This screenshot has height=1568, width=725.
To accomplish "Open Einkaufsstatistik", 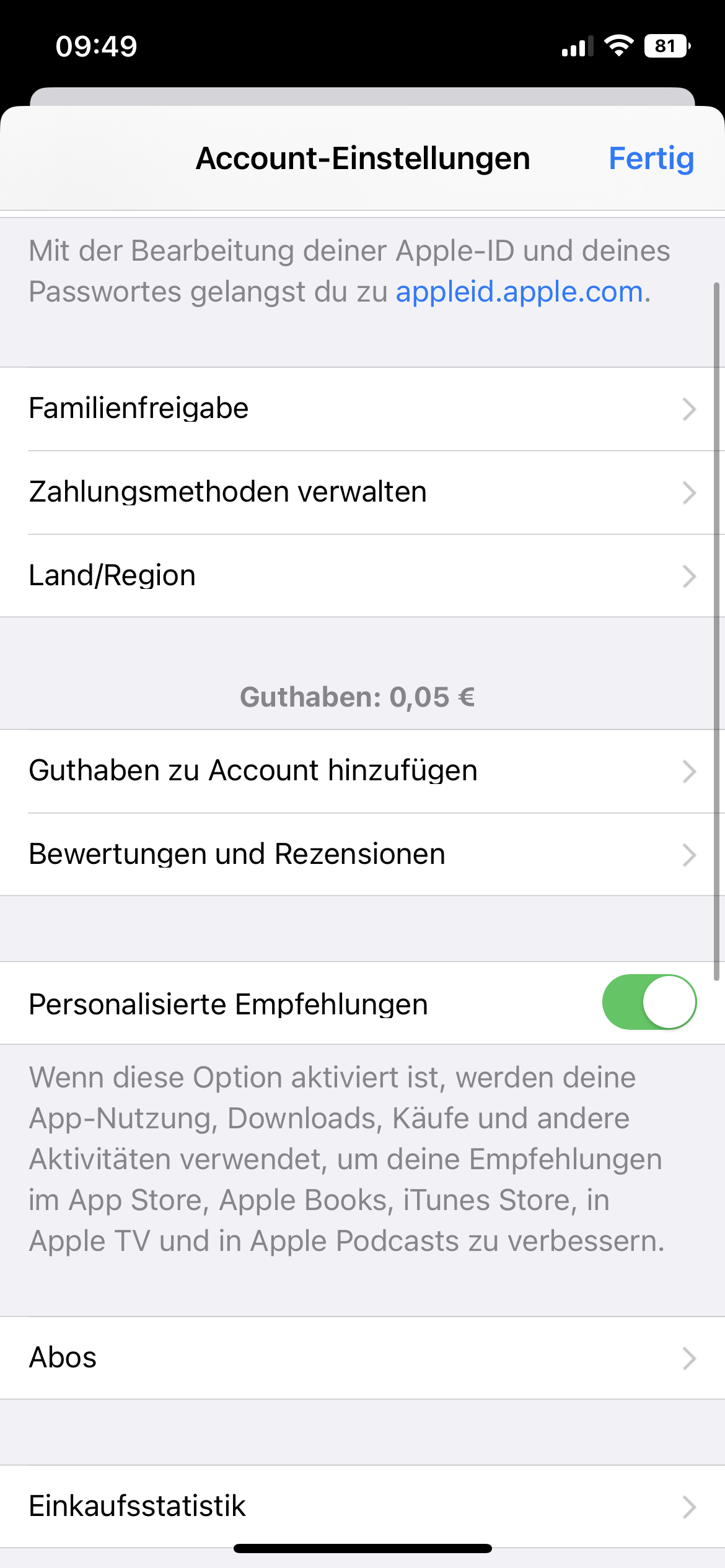I will point(362,1506).
